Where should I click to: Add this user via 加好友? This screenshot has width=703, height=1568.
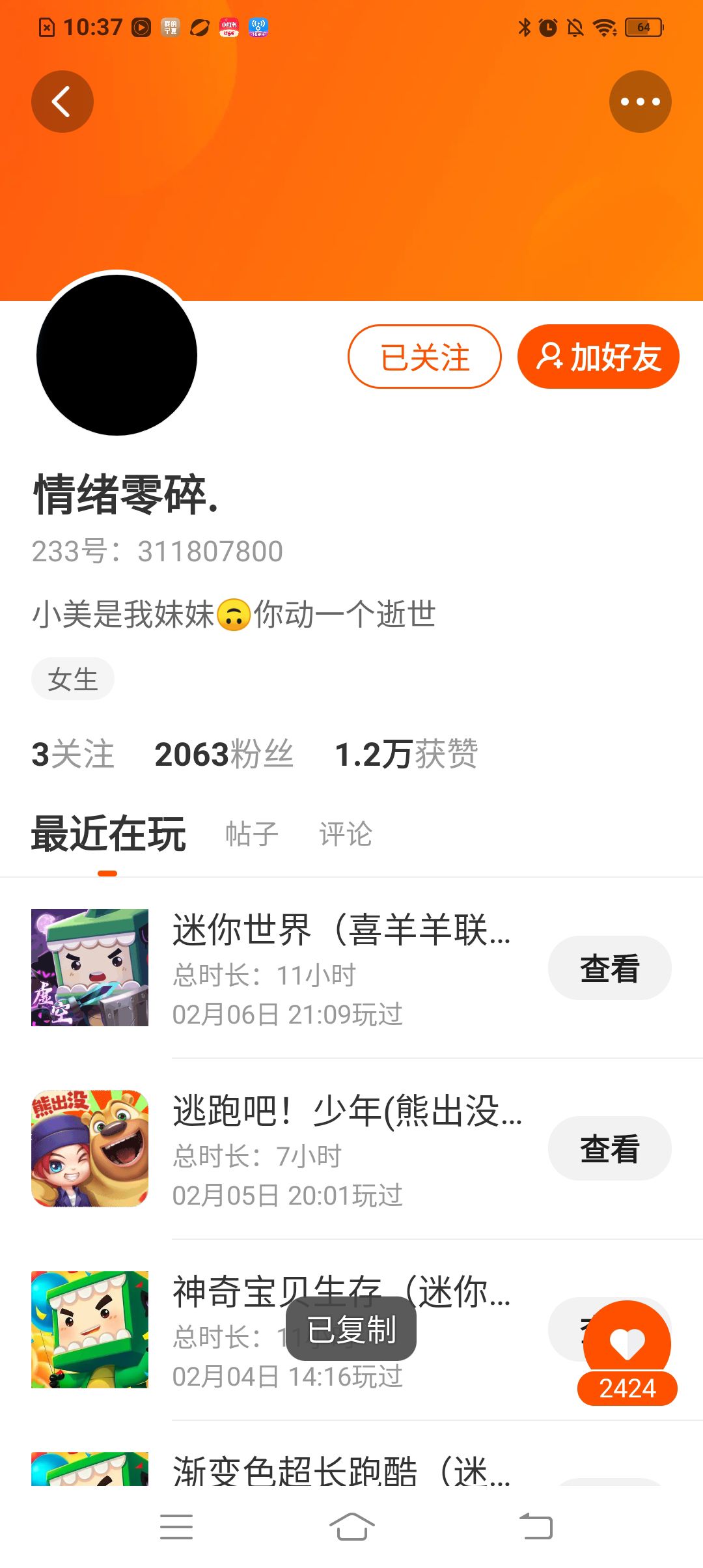[x=598, y=357]
